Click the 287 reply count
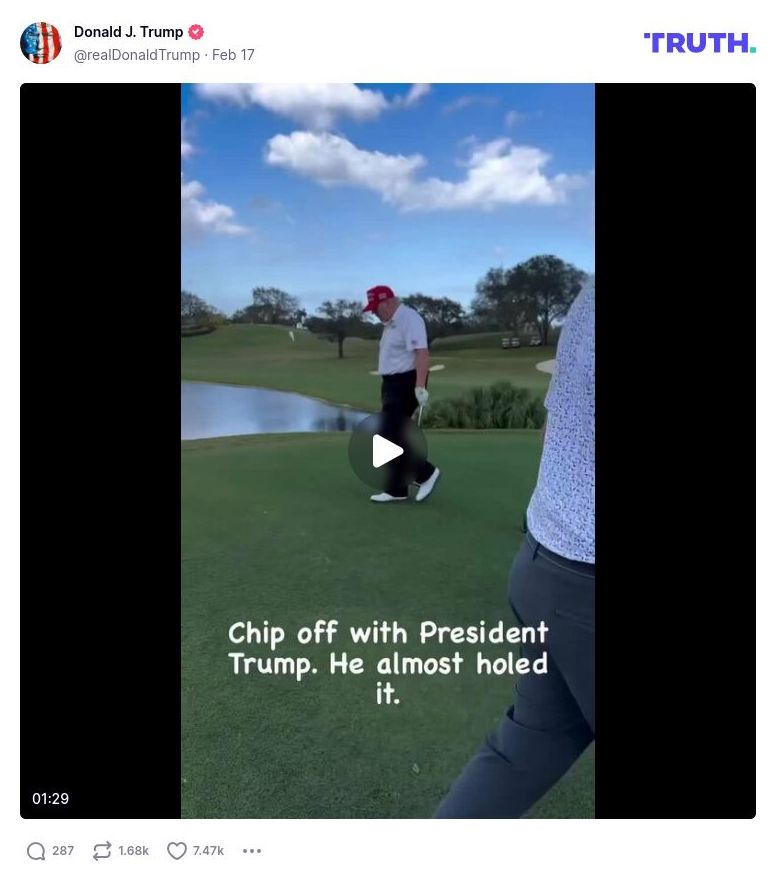 pos(62,851)
